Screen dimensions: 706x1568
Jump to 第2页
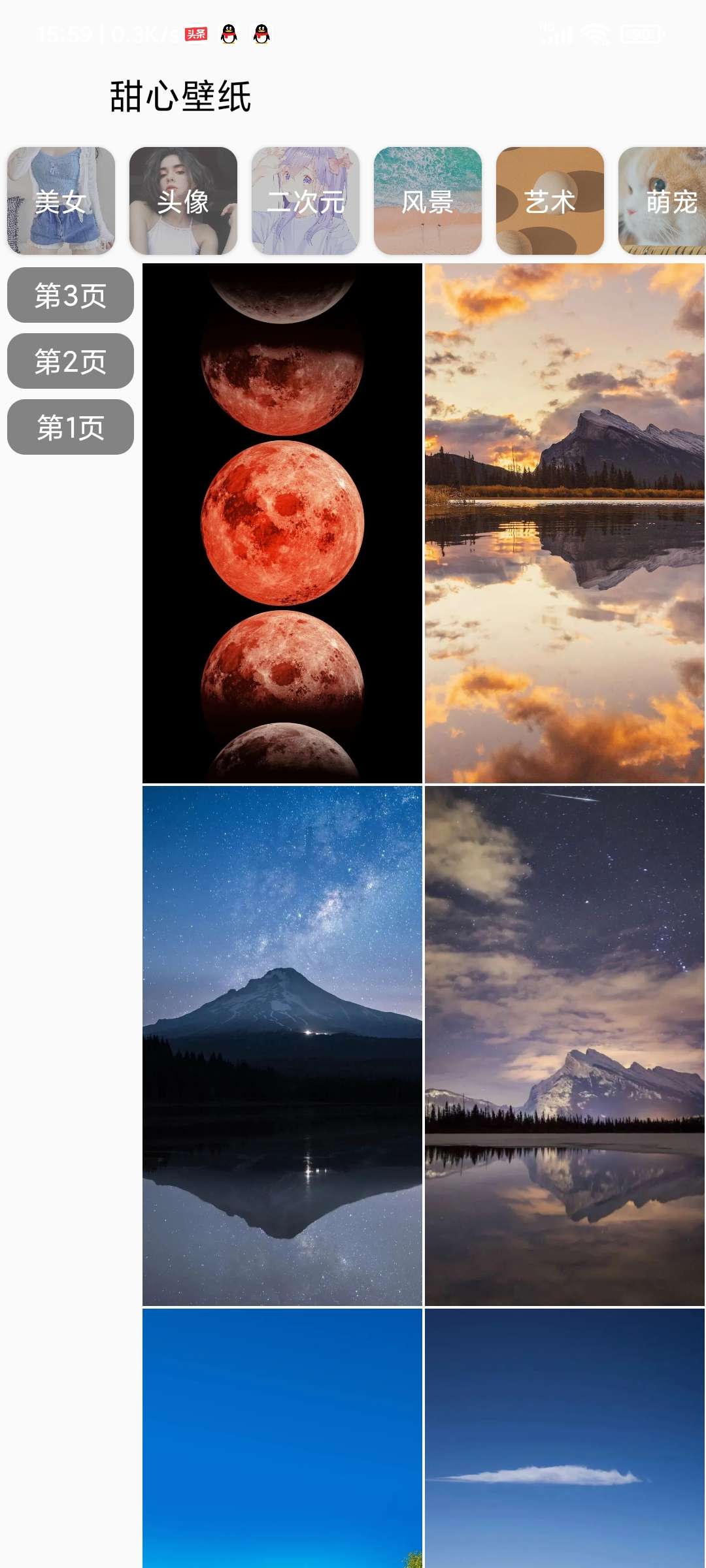pos(71,361)
